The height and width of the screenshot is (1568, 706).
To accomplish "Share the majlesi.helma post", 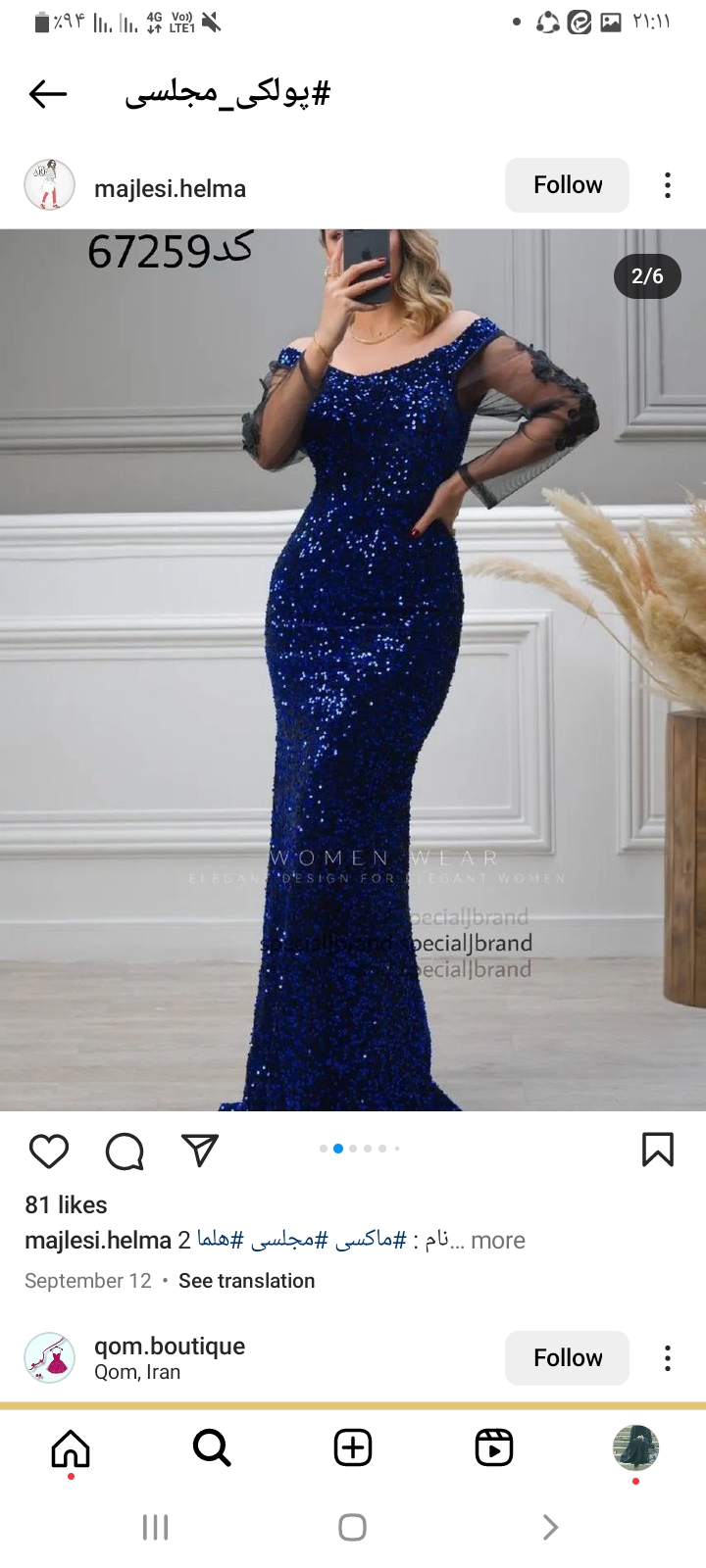I will click(200, 1151).
